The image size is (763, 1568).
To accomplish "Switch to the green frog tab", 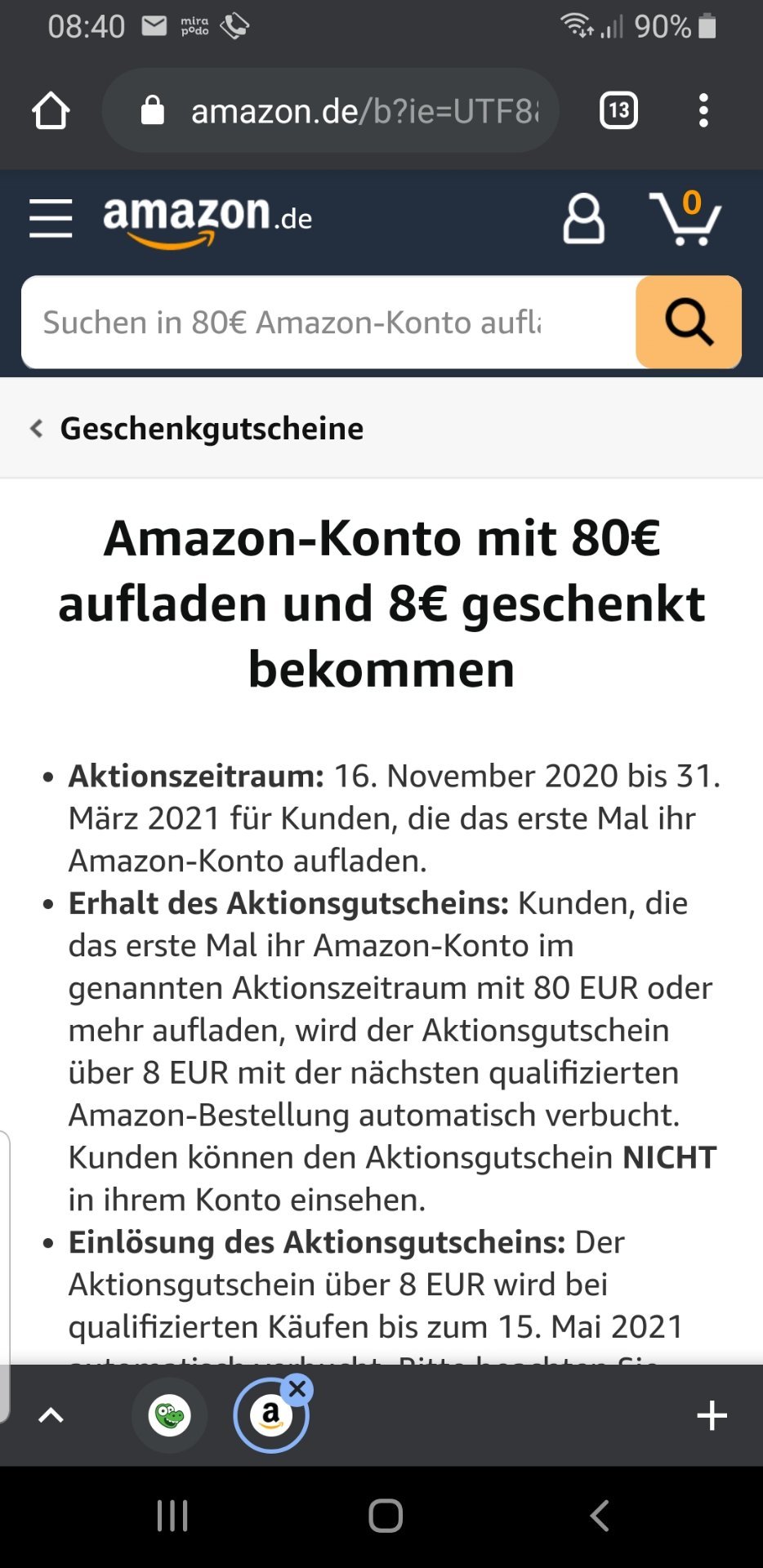I will [x=170, y=1415].
